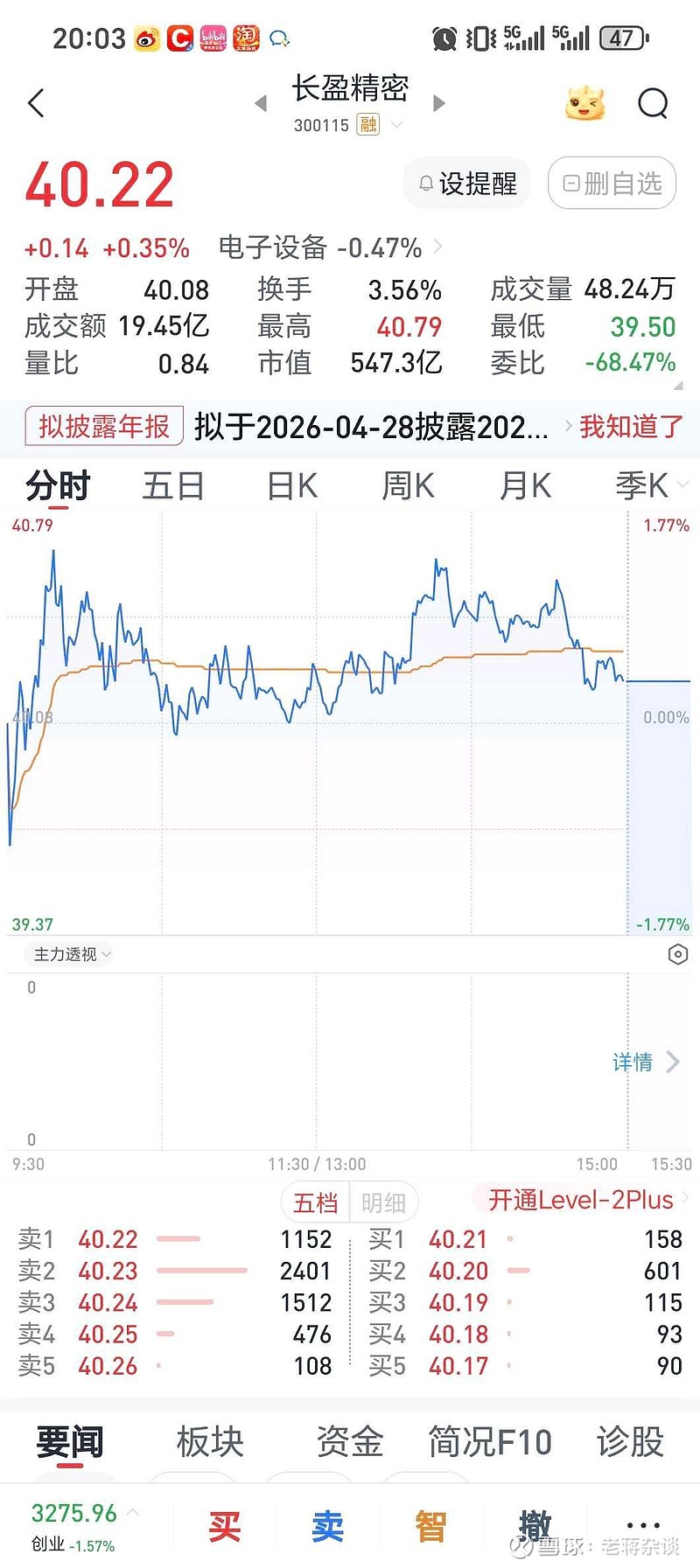Open search with the magnifier icon
The width and height of the screenshot is (700, 1568).
click(653, 103)
